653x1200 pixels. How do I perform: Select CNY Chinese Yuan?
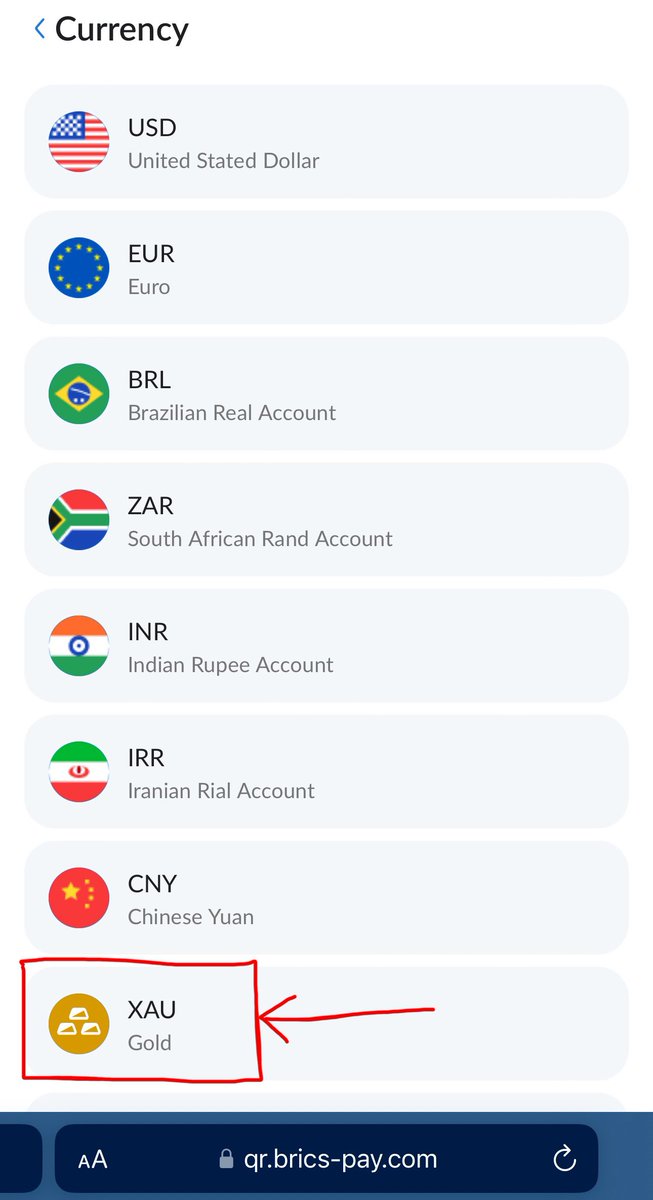click(x=326, y=897)
